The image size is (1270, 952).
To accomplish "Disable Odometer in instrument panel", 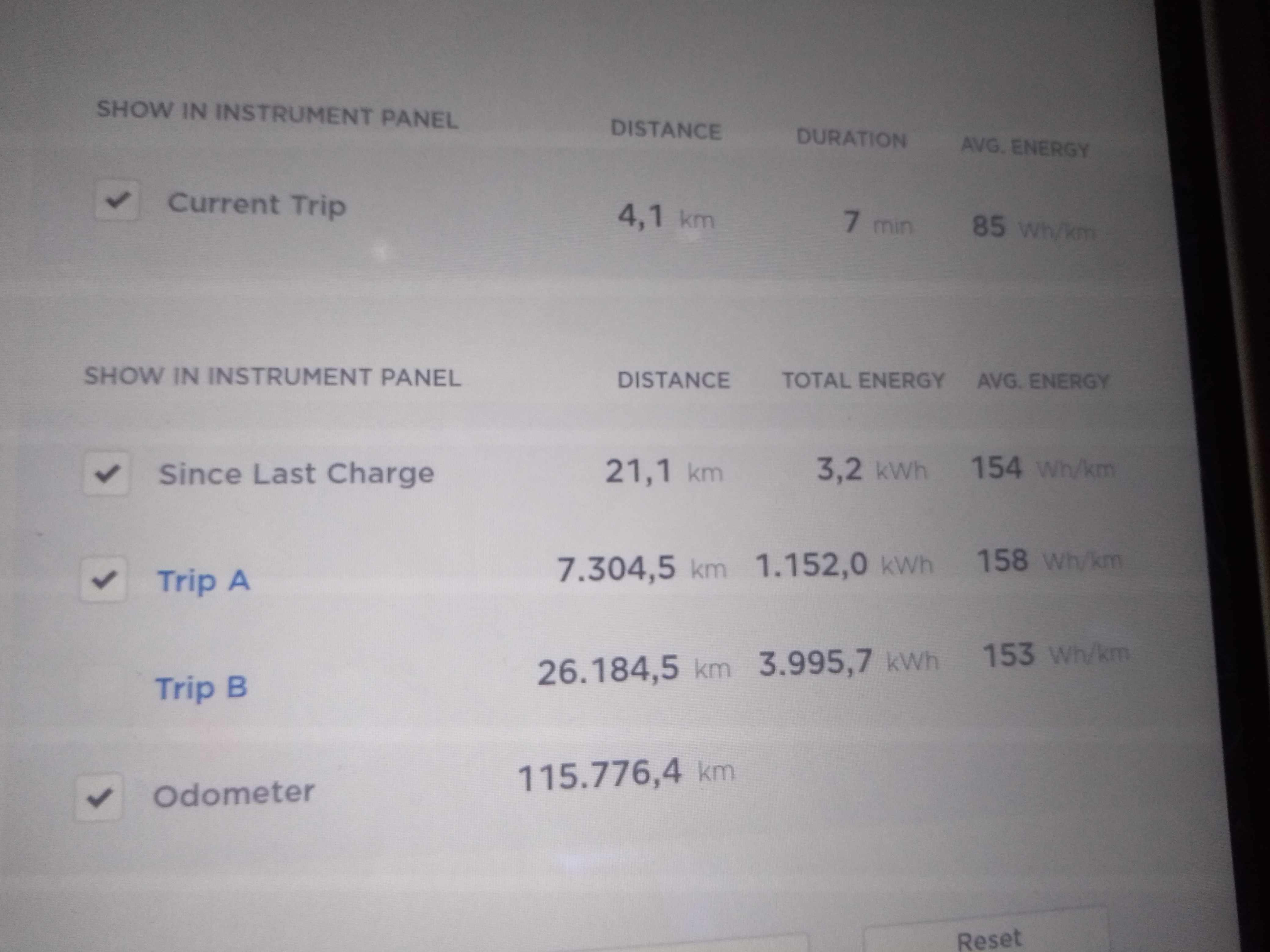I will tap(99, 797).
